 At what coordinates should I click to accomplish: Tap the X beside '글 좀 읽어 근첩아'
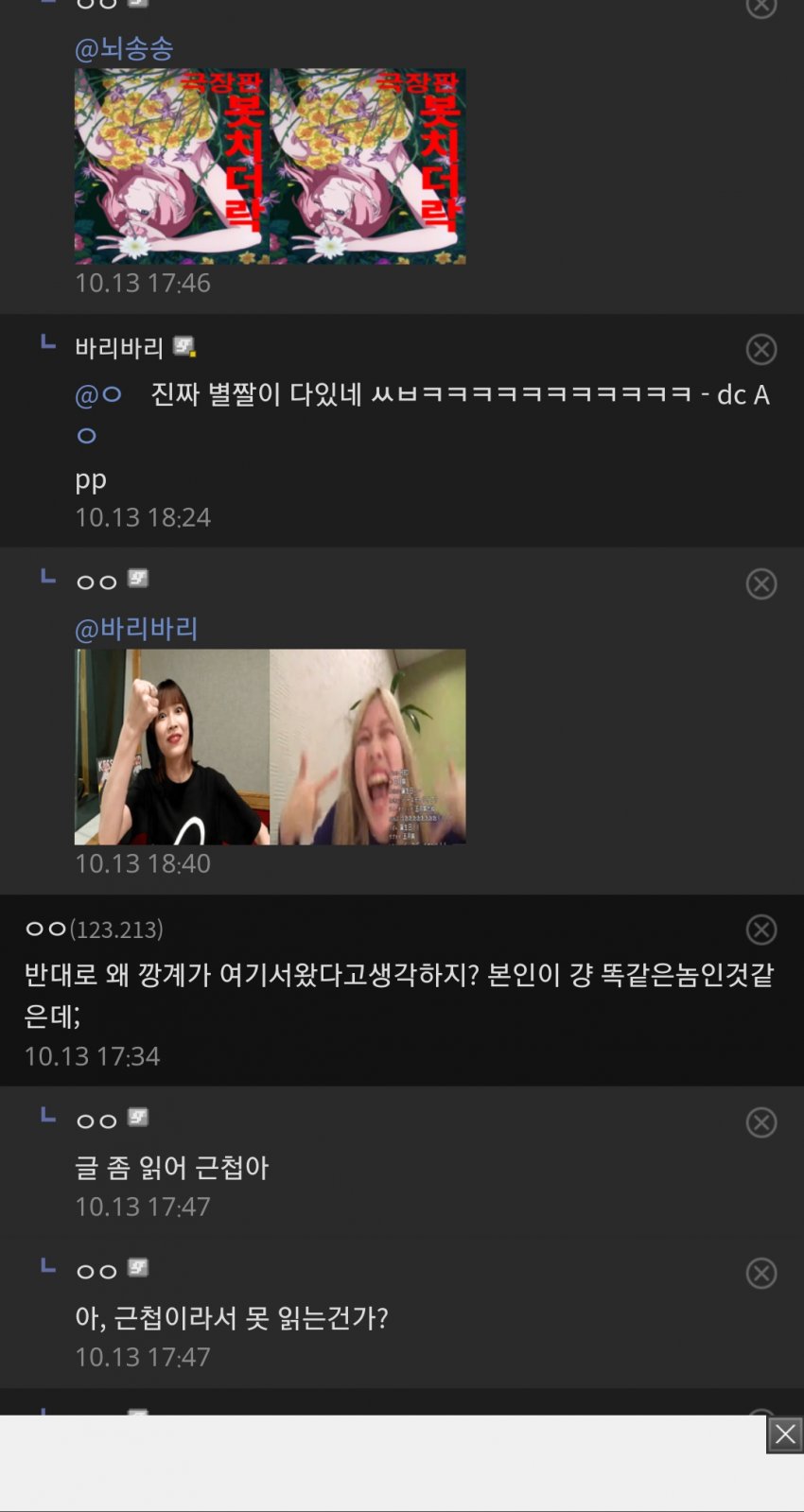760,1122
